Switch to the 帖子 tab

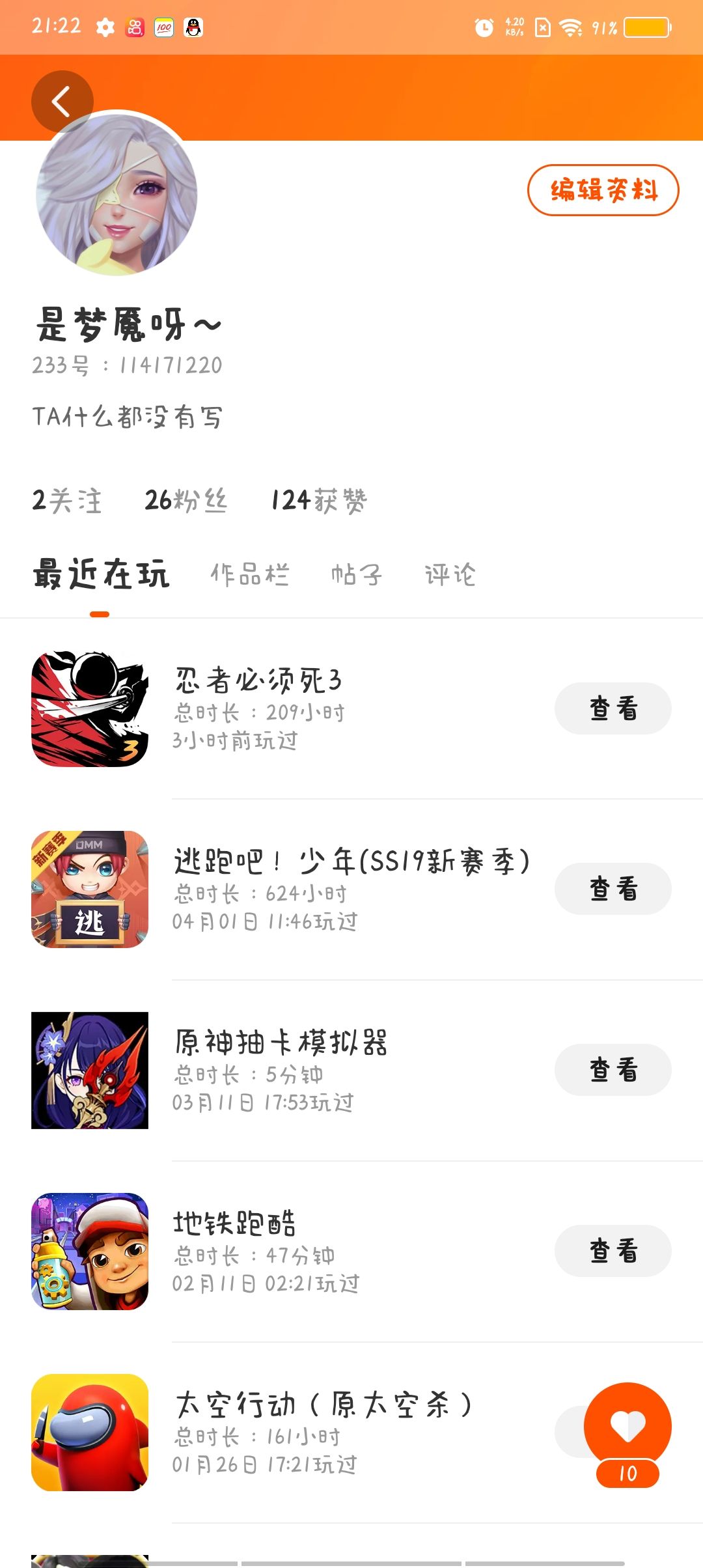(357, 575)
